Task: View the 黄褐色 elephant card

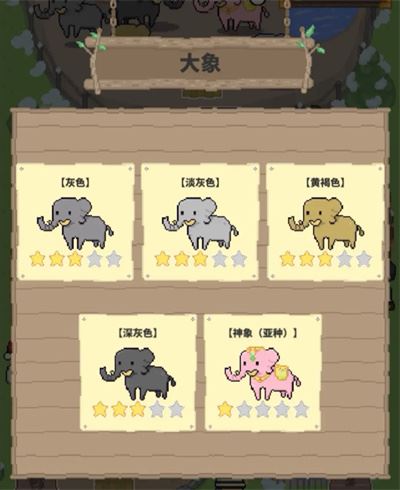Action: click(x=325, y=222)
